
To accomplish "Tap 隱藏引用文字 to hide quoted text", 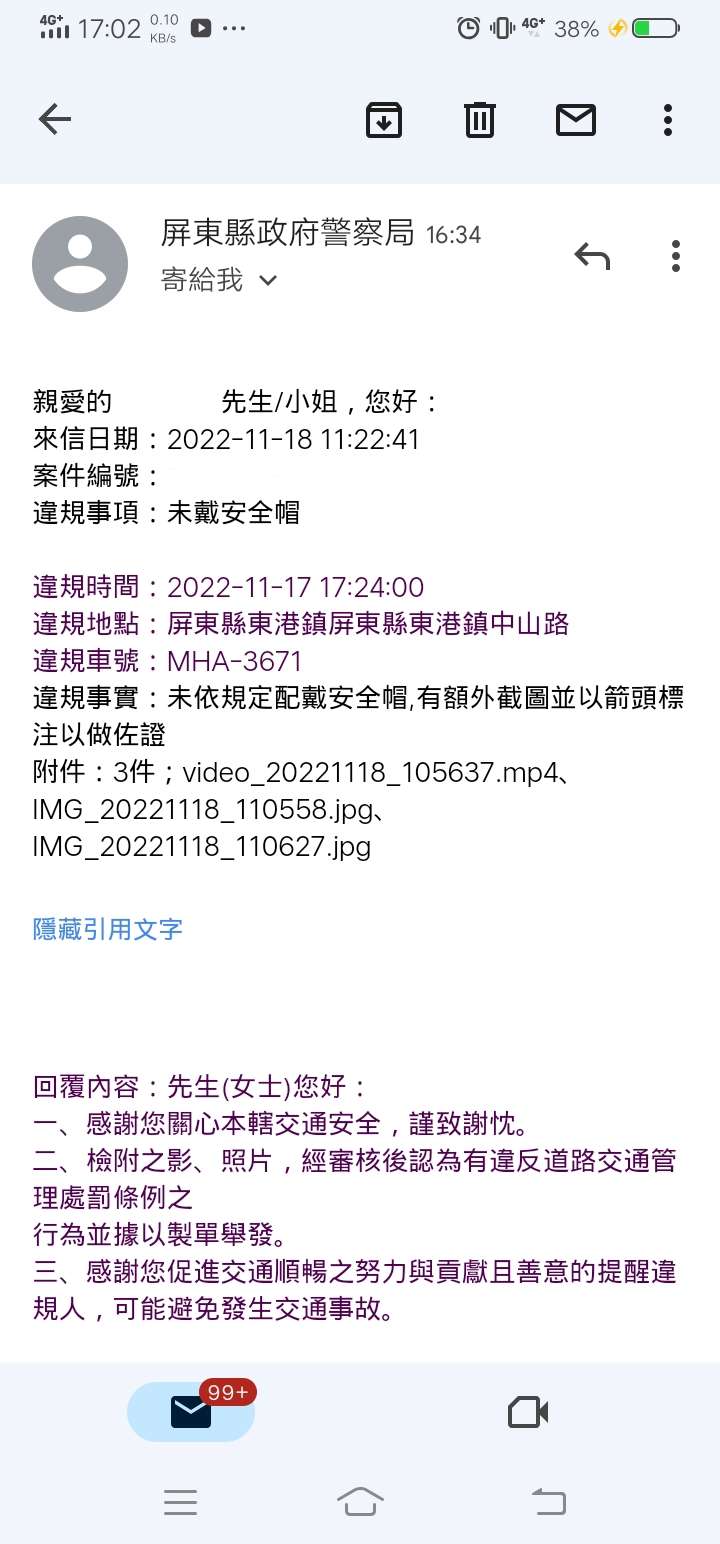I will (108, 929).
